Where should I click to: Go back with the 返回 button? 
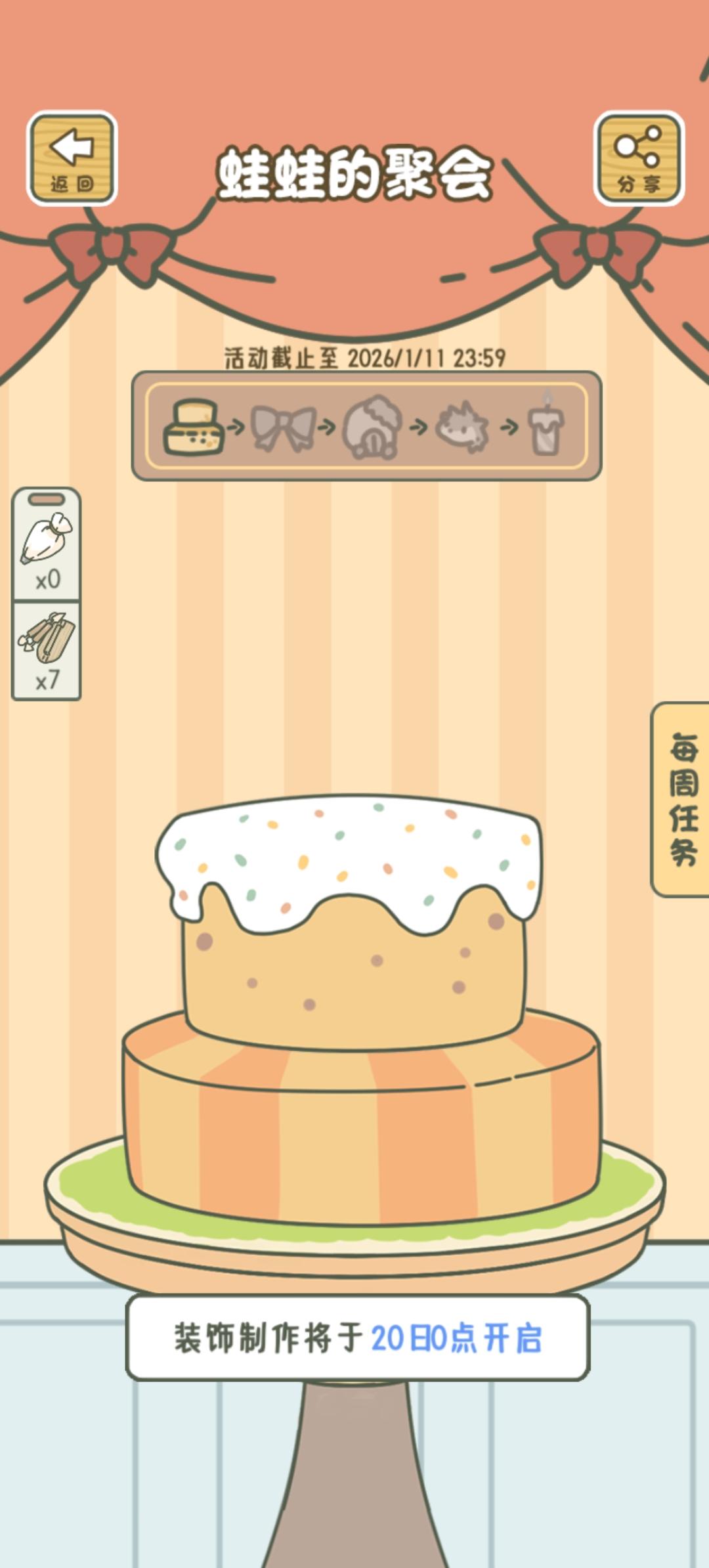[x=72, y=158]
